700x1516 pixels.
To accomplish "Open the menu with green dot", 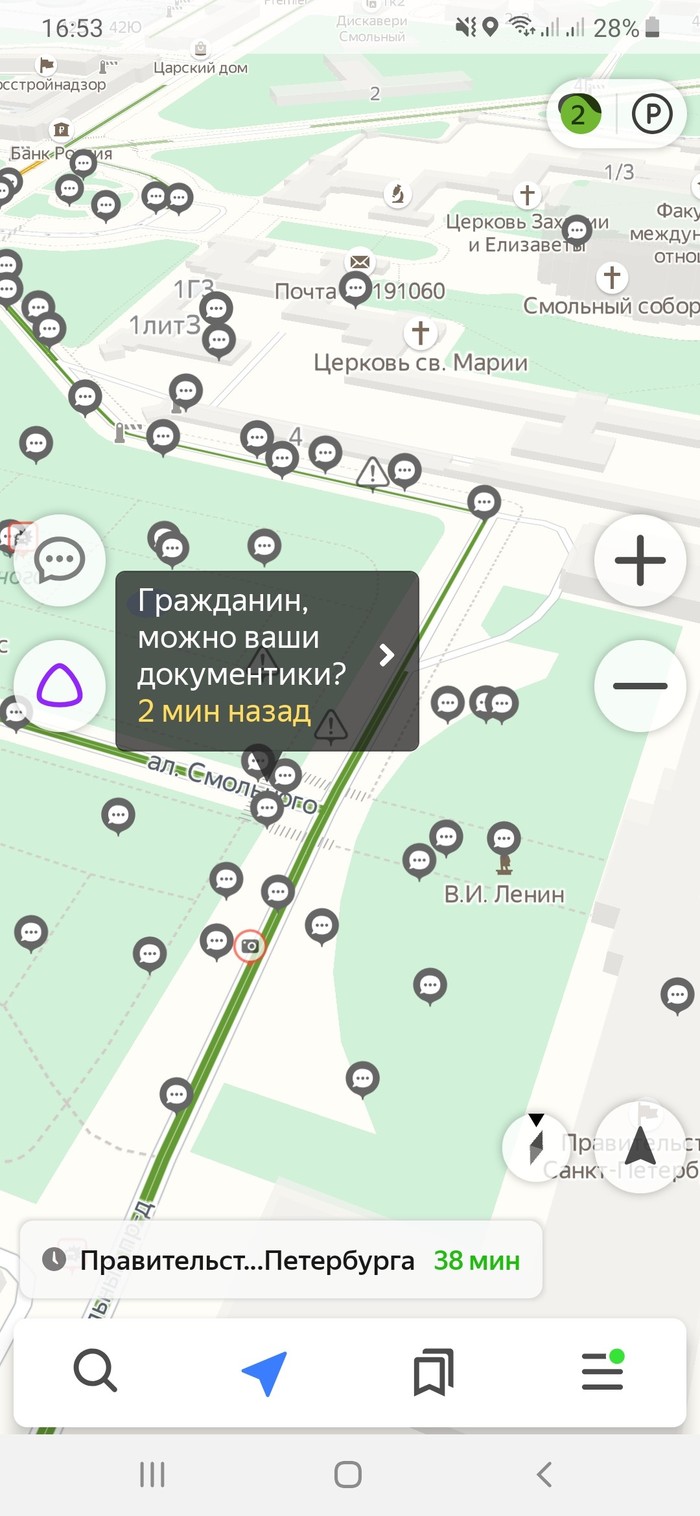I will pos(603,1370).
